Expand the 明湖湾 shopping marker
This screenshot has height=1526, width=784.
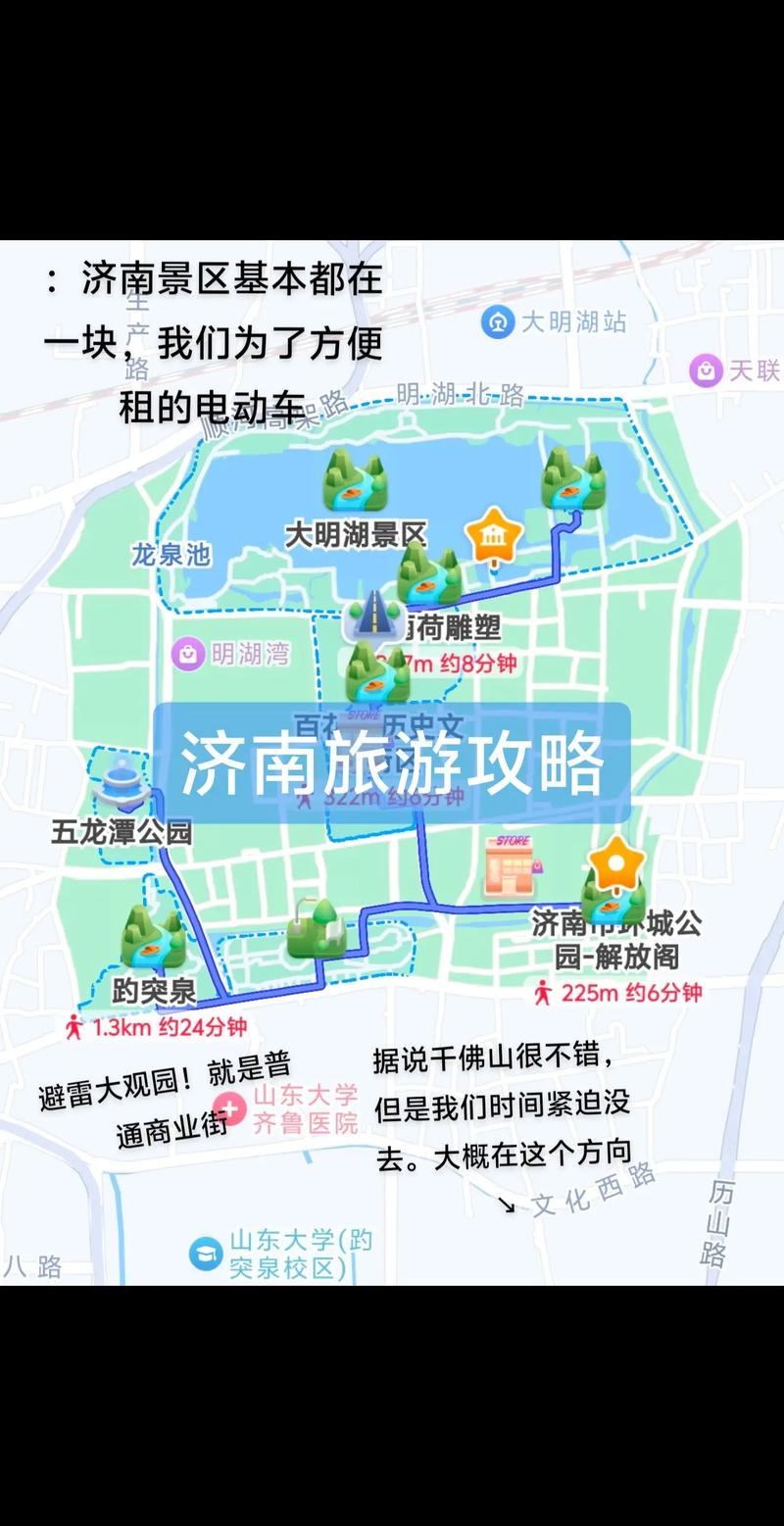tap(186, 654)
